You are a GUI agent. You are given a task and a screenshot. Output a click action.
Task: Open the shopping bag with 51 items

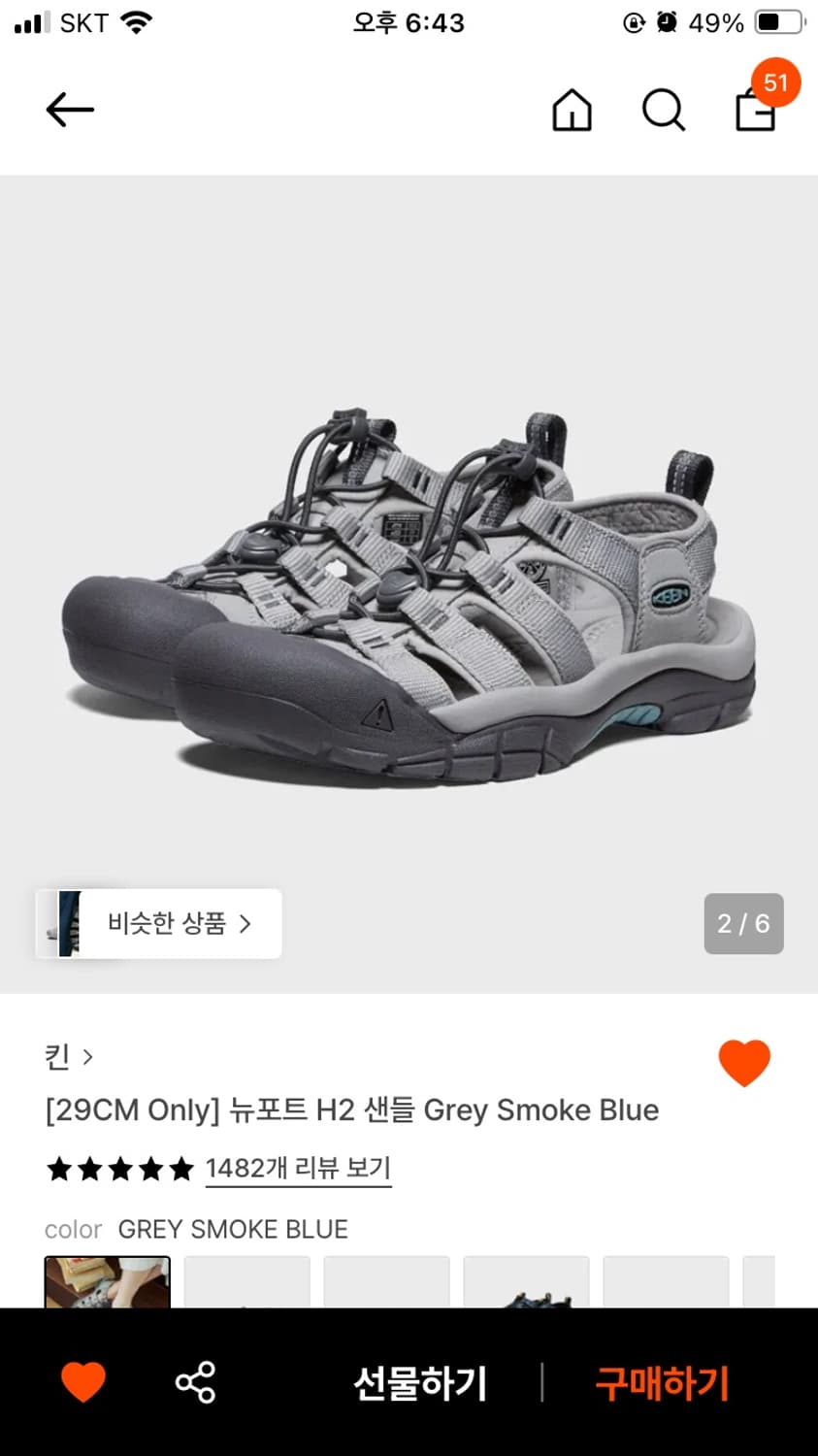pyautogui.click(x=755, y=110)
